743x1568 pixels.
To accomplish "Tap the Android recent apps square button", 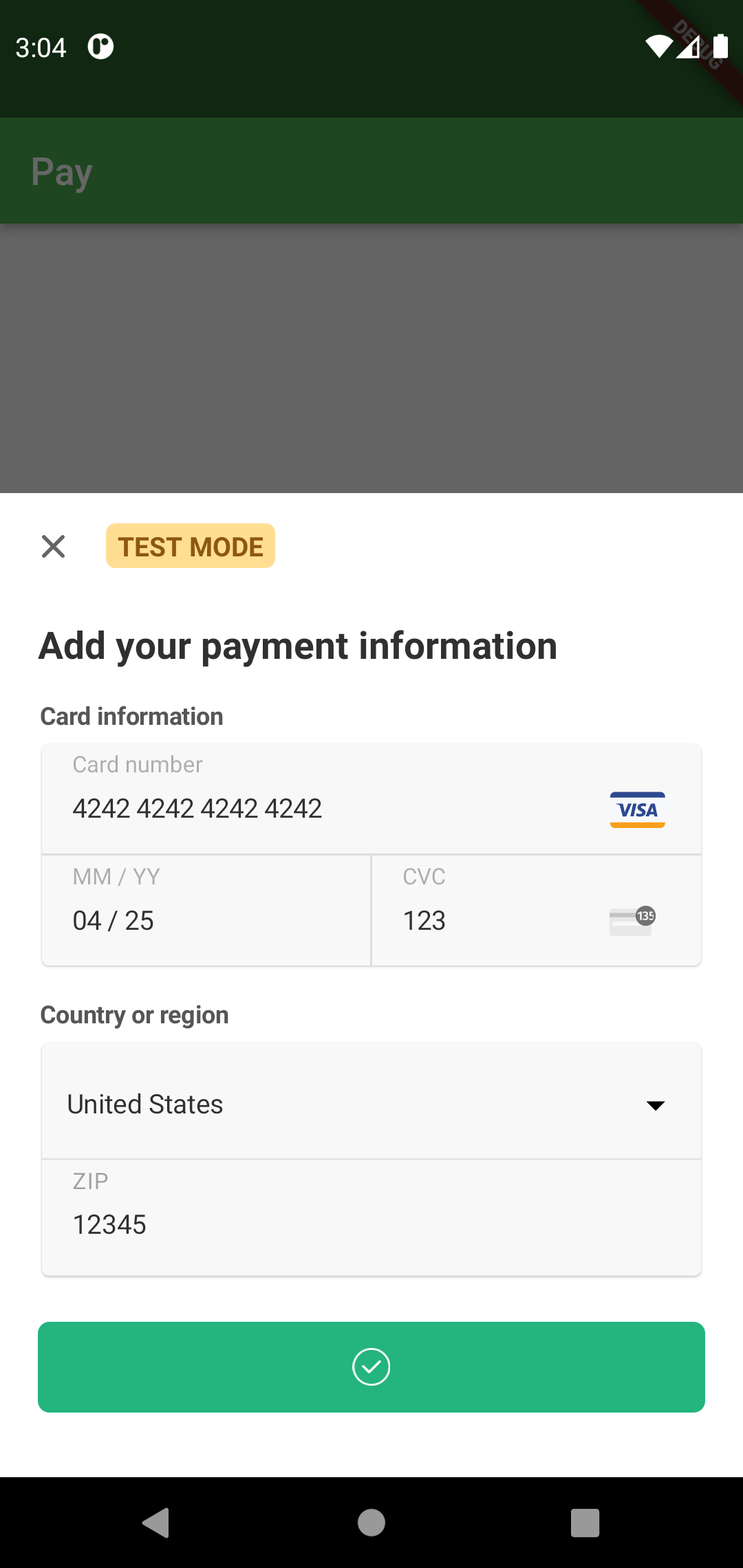I will 584,1521.
